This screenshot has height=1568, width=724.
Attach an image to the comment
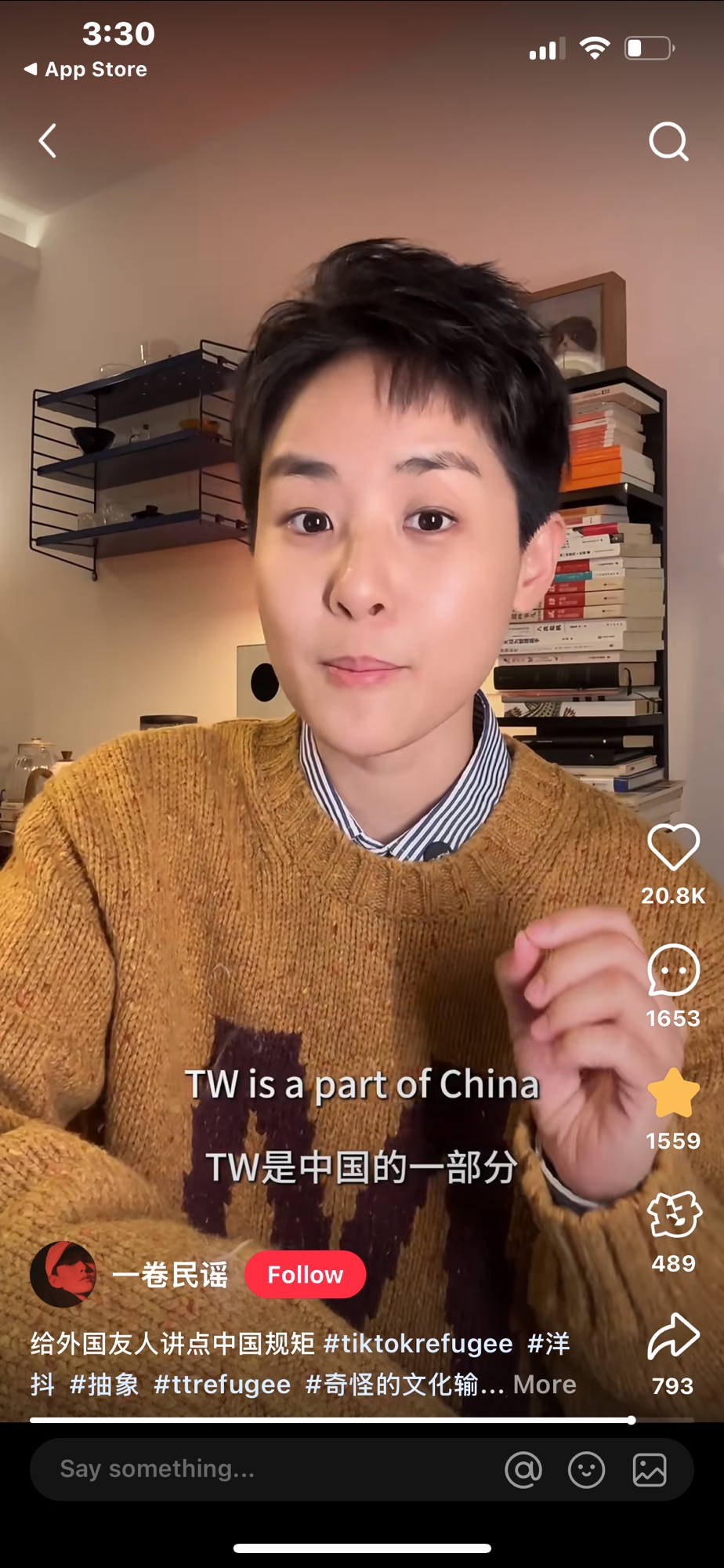tap(650, 1470)
